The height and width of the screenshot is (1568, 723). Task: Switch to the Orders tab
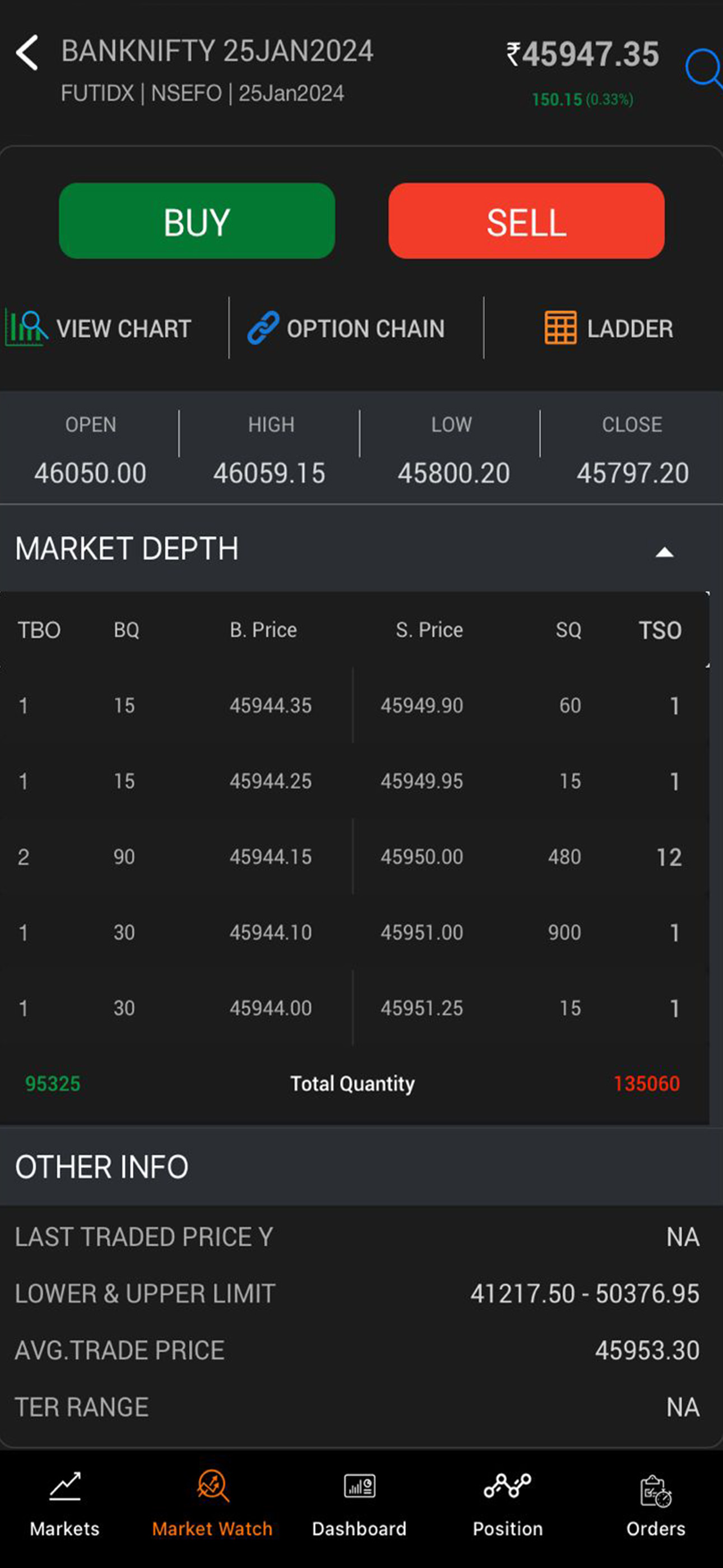click(x=655, y=1504)
